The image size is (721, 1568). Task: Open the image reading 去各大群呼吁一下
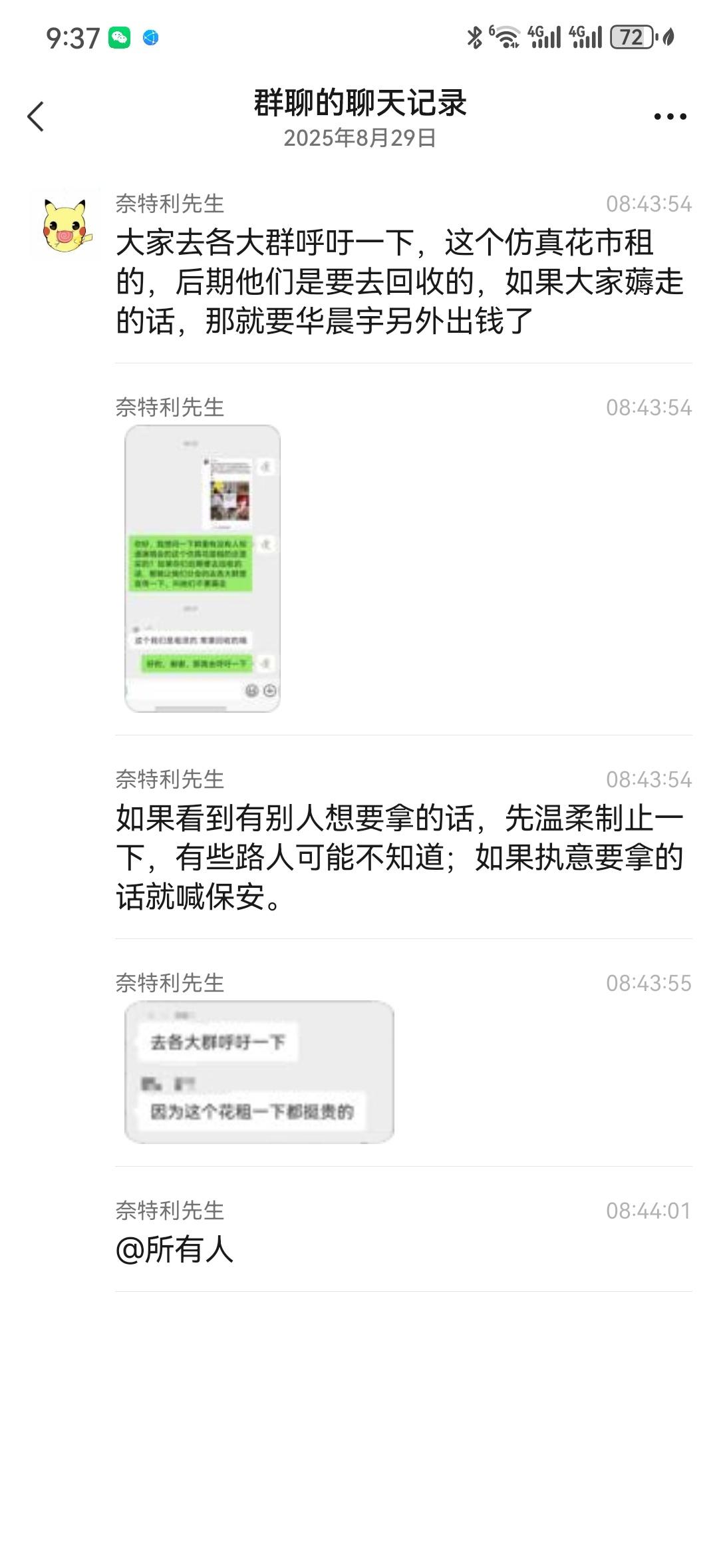click(259, 1072)
